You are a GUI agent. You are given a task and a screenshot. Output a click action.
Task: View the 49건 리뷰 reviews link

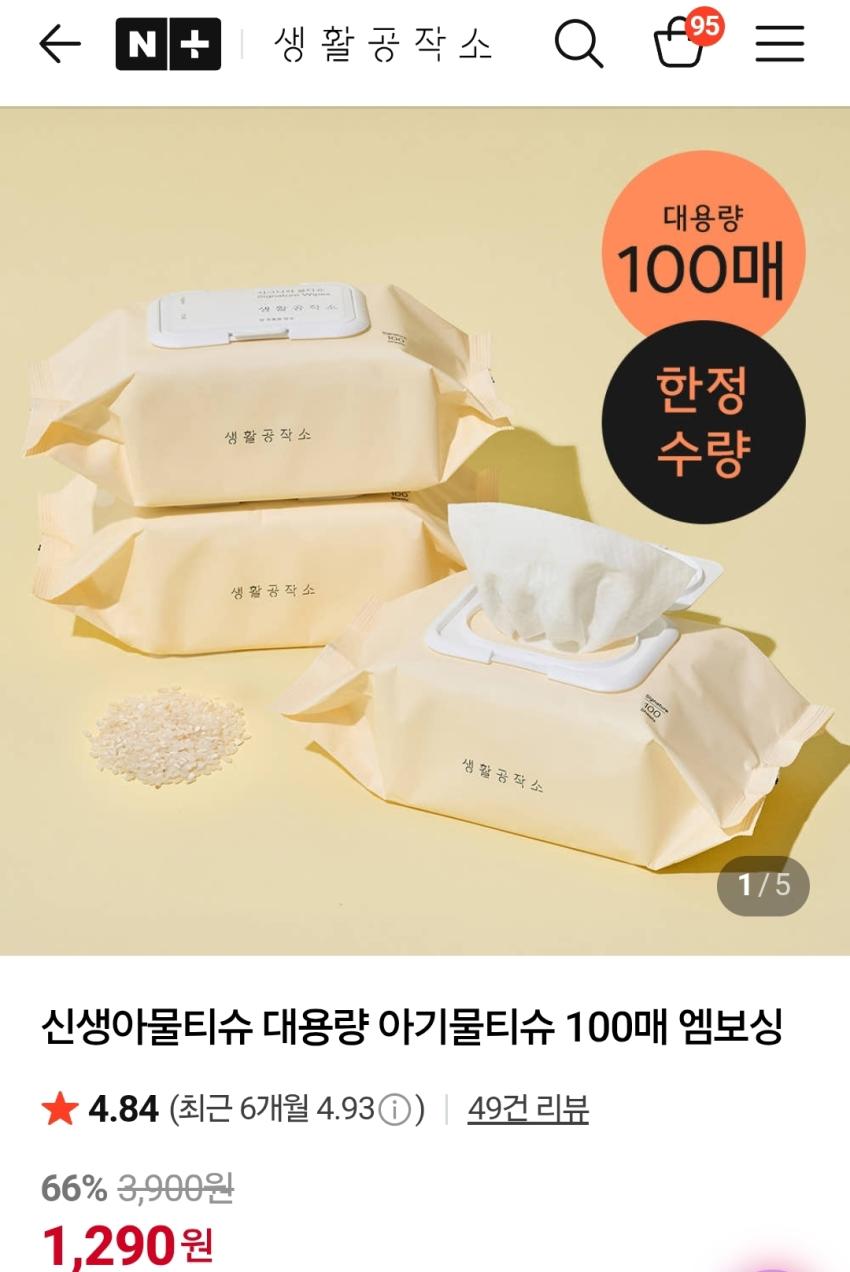click(x=527, y=1108)
